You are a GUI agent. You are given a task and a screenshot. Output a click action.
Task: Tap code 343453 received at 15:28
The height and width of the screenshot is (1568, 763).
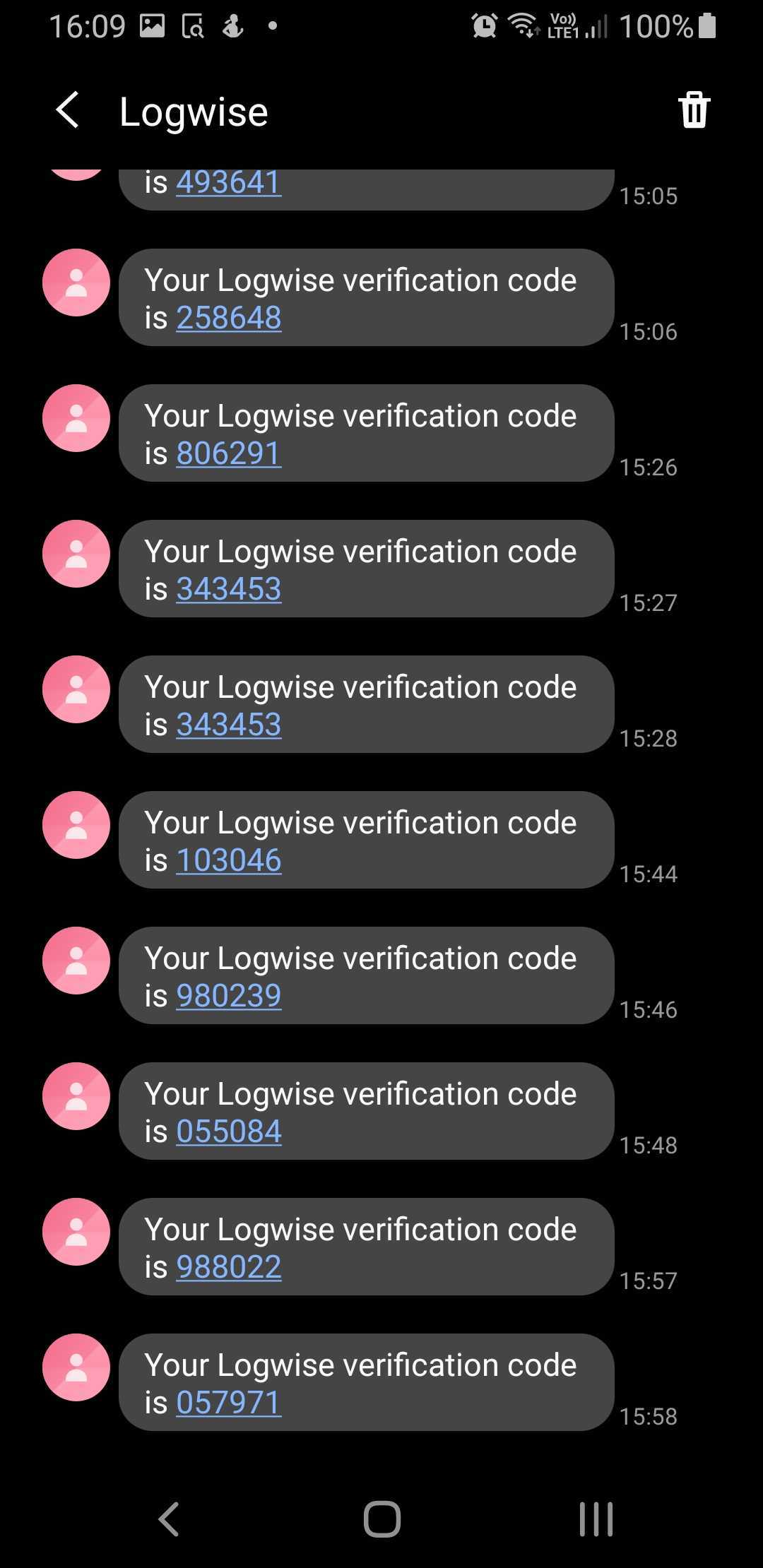(228, 725)
